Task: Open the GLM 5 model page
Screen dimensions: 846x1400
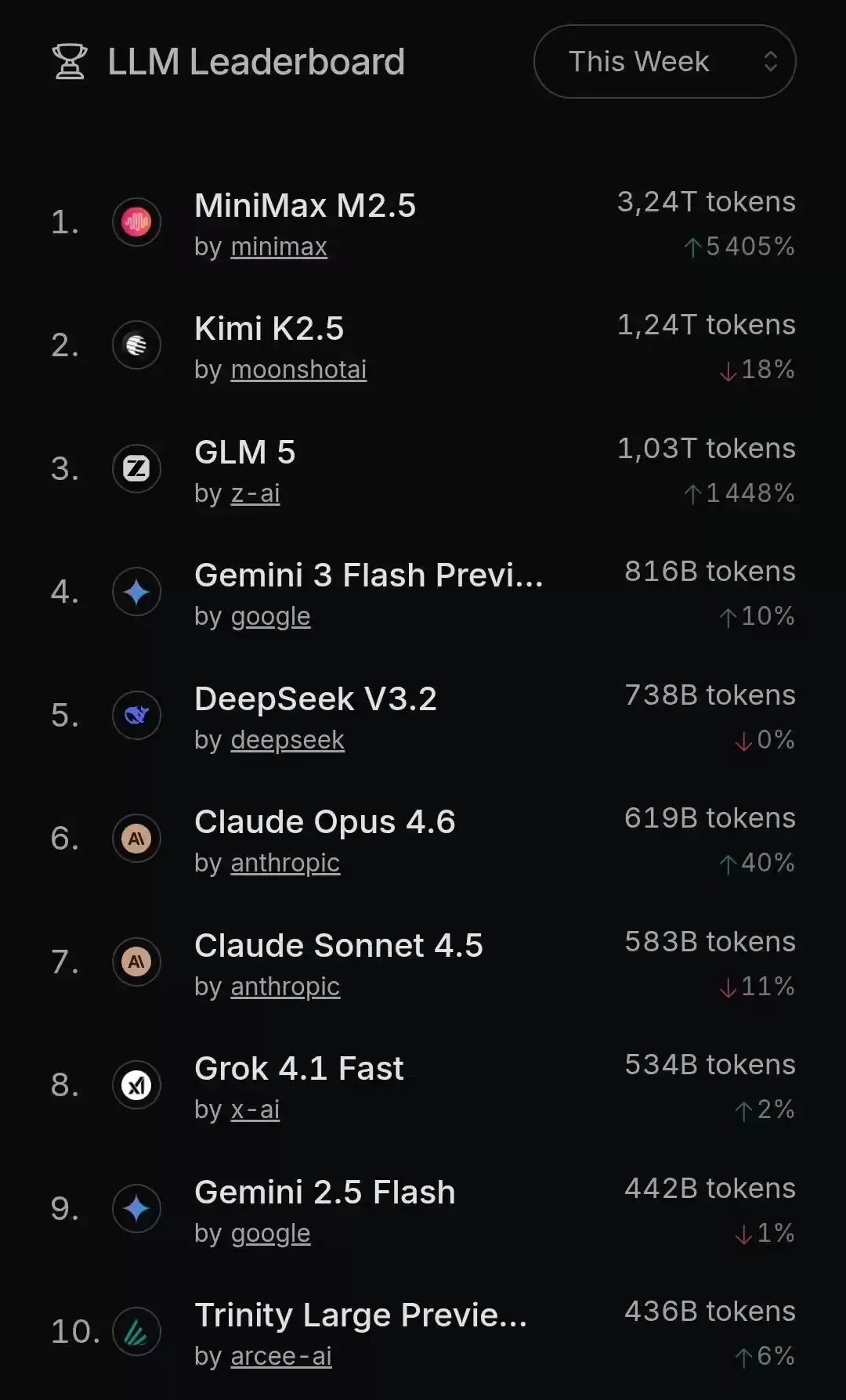Action: [x=244, y=453]
